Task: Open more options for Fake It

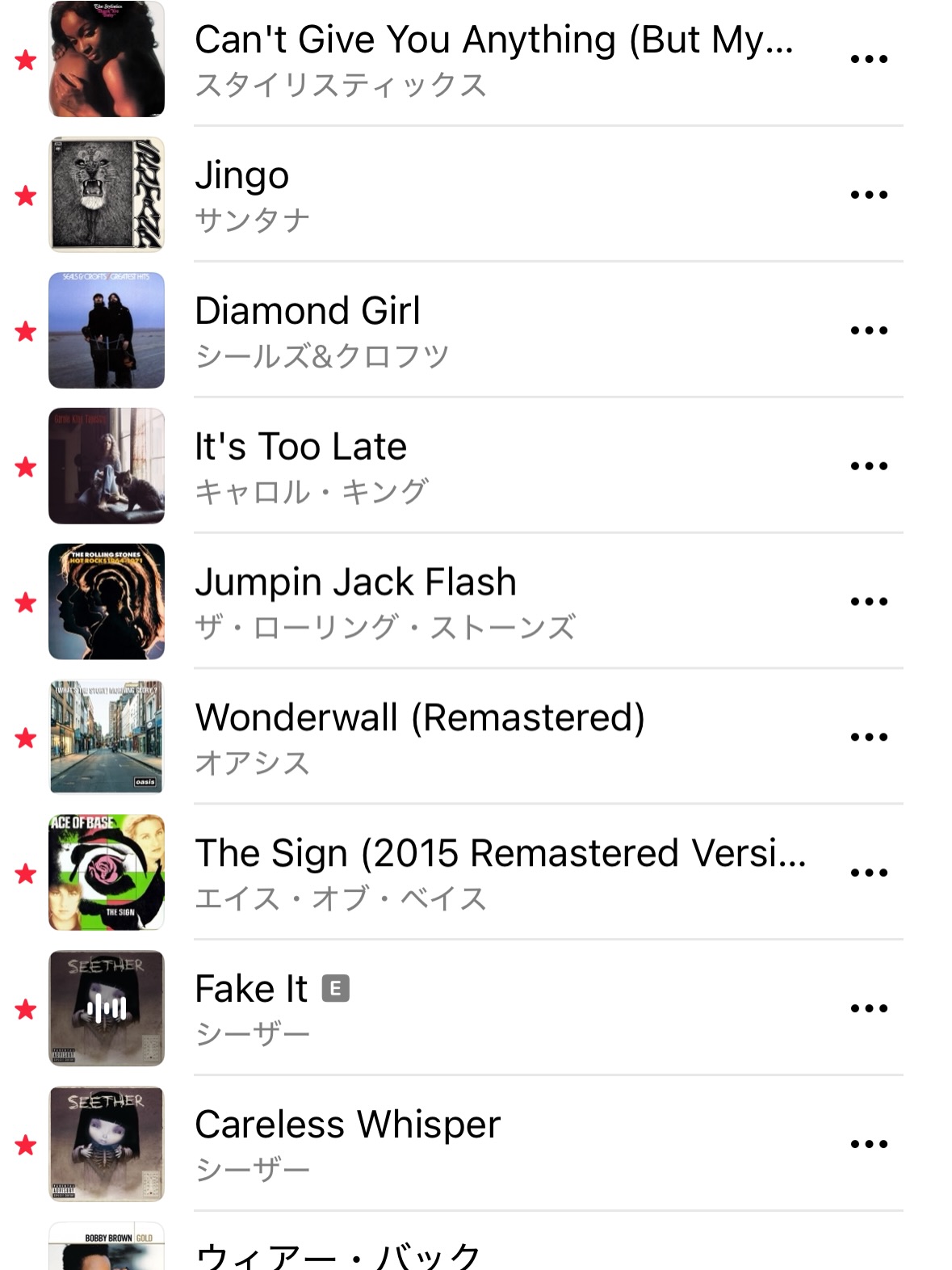Action: [x=869, y=1009]
